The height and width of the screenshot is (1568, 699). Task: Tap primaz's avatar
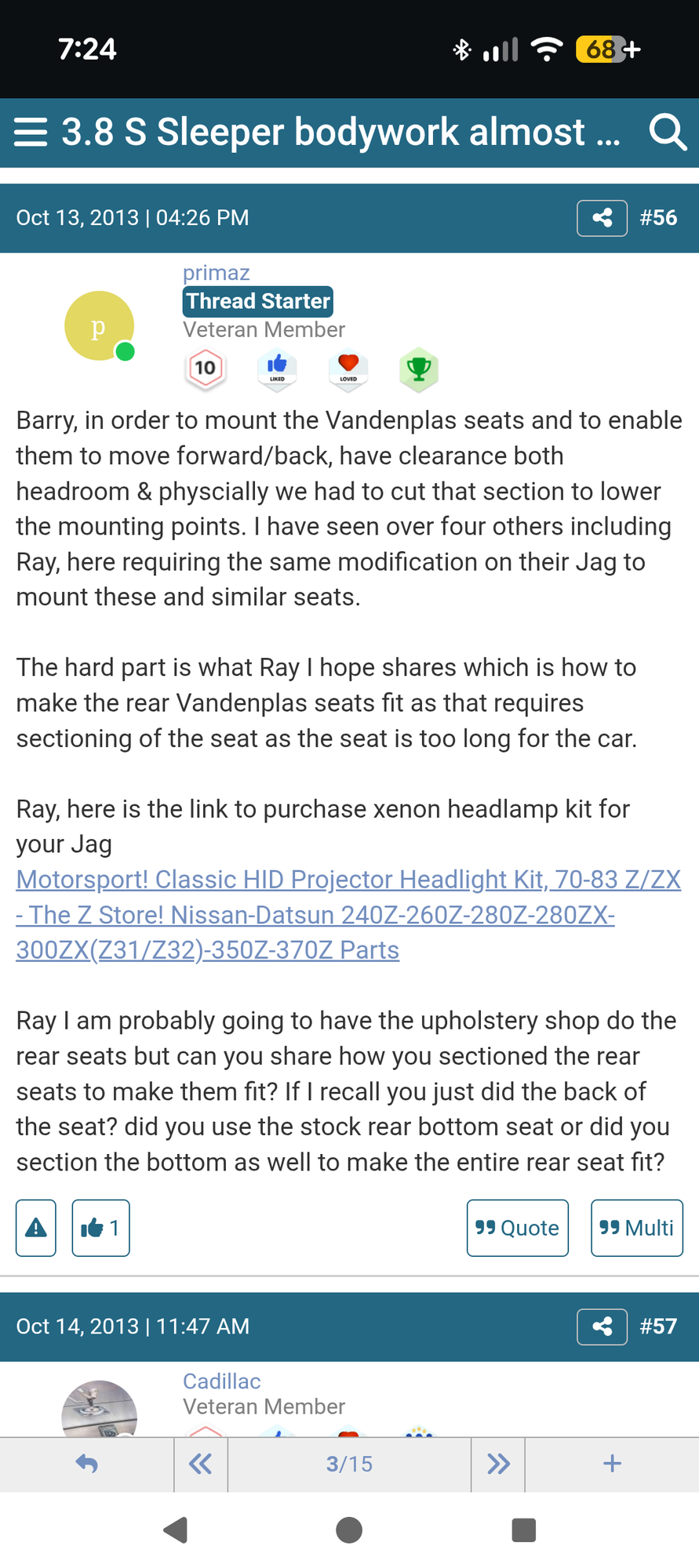click(99, 326)
